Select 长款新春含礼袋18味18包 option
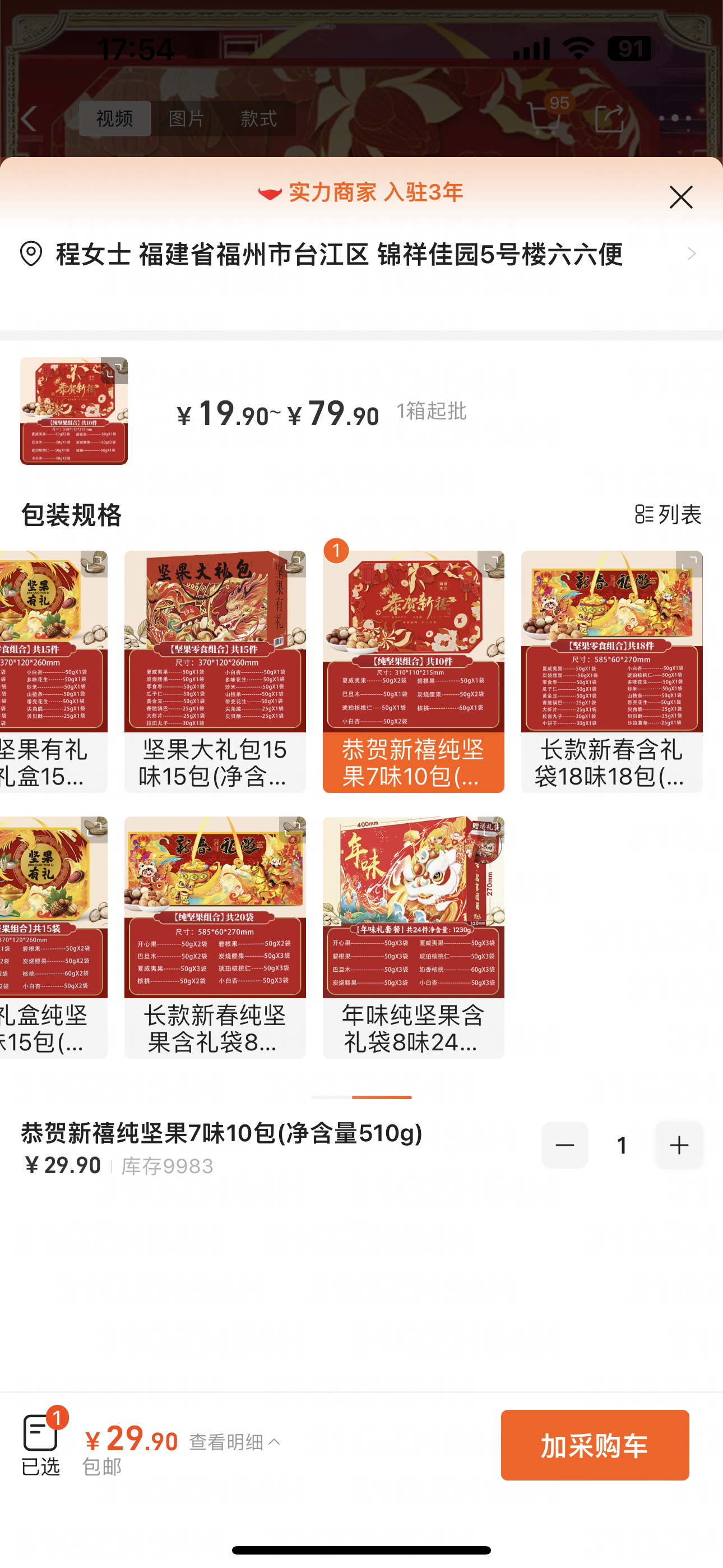This screenshot has height=1568, width=723. [x=611, y=672]
